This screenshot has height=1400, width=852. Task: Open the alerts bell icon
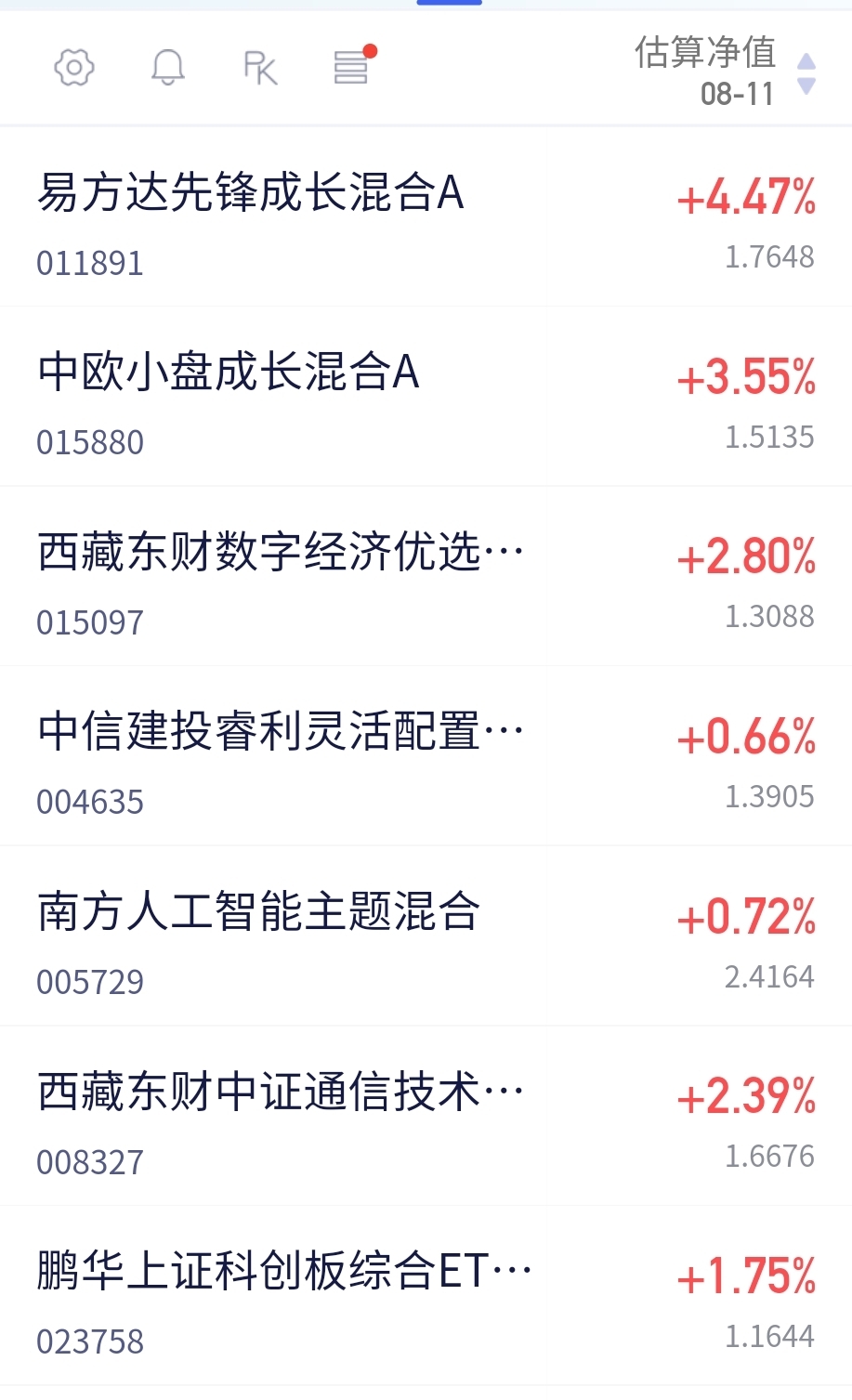pos(168,67)
